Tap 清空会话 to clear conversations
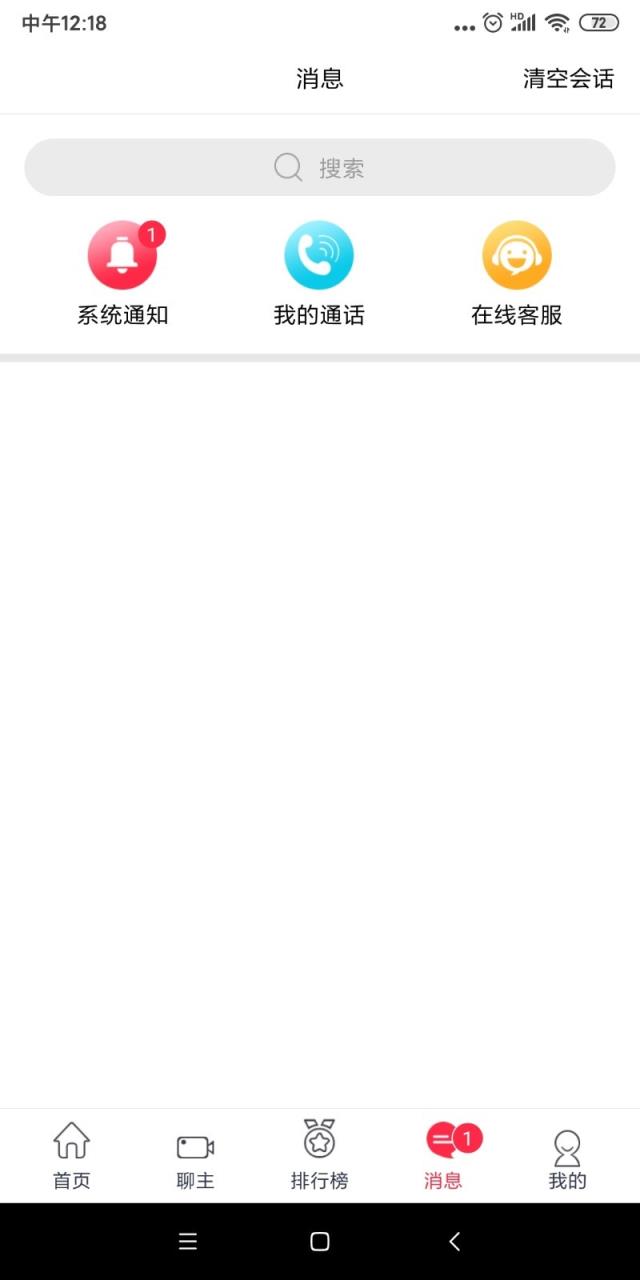 568,79
